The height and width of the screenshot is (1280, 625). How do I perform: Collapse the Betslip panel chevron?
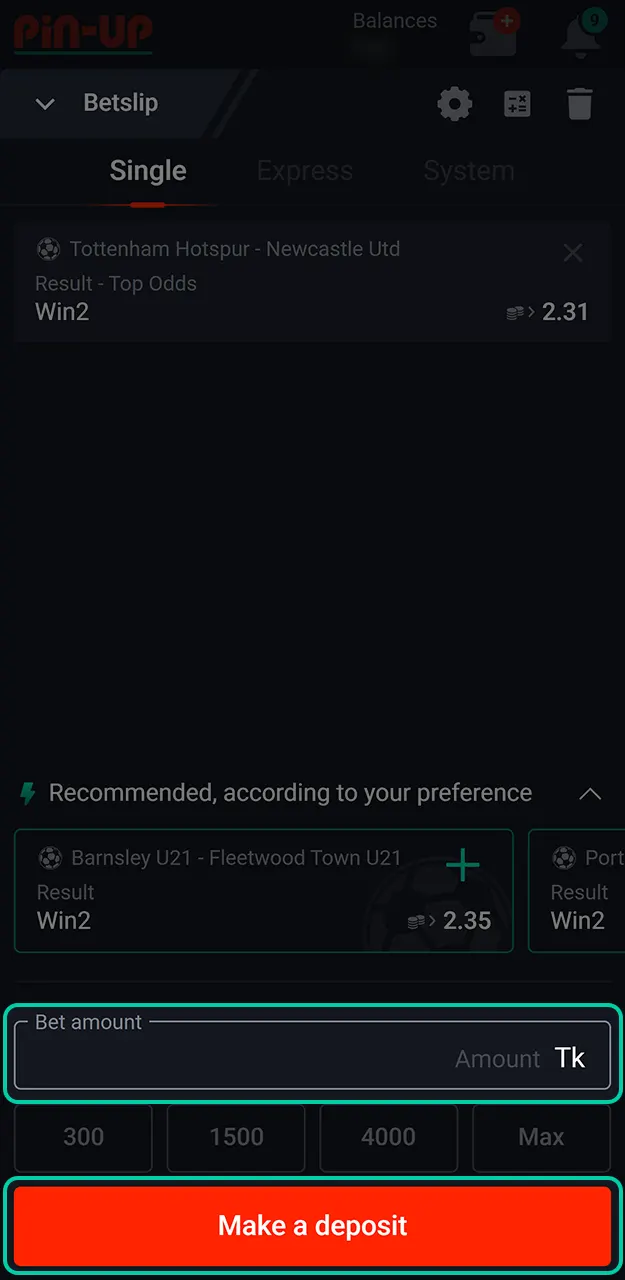pos(45,104)
